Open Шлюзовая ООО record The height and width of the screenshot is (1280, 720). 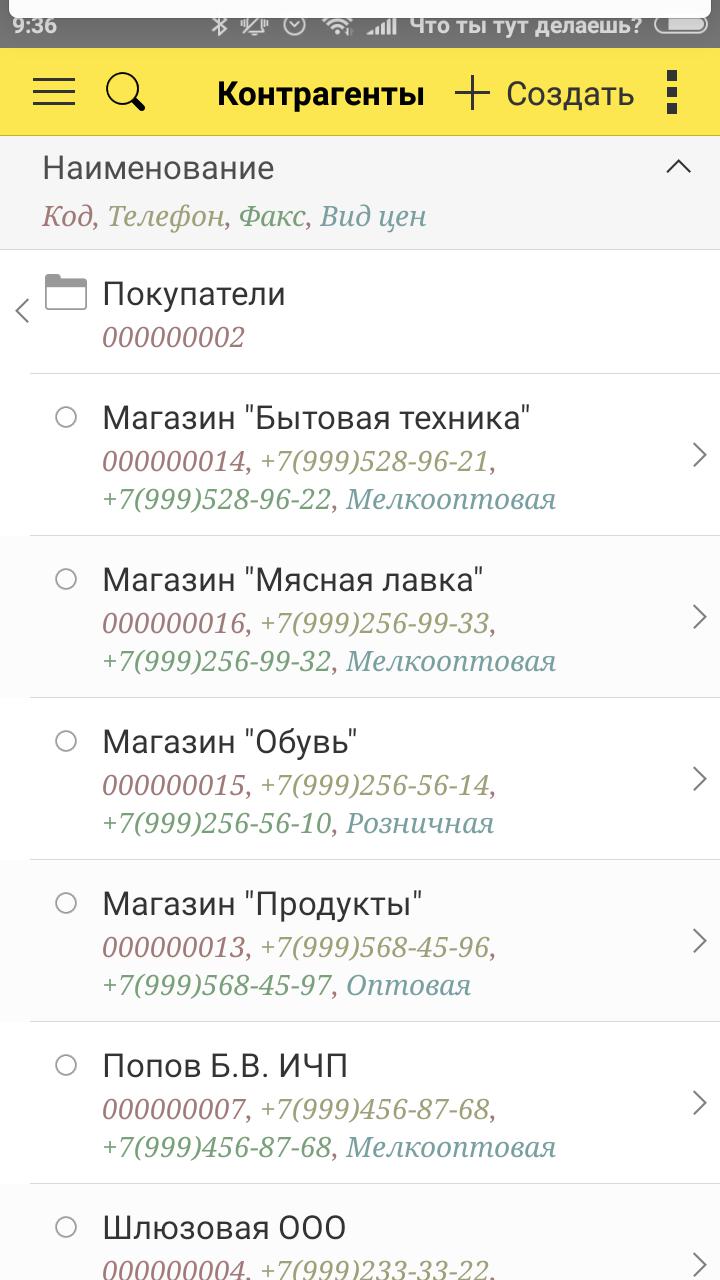[x=375, y=1233]
